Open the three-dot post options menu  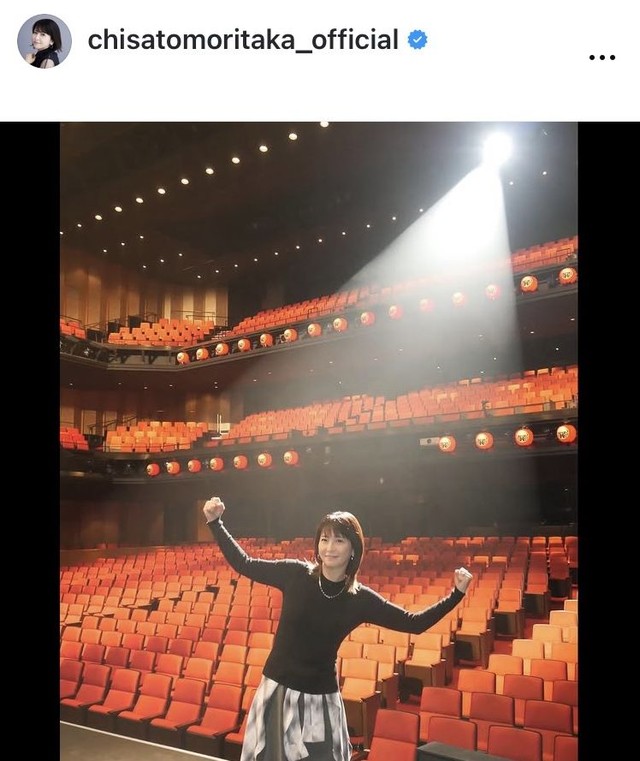(x=601, y=57)
